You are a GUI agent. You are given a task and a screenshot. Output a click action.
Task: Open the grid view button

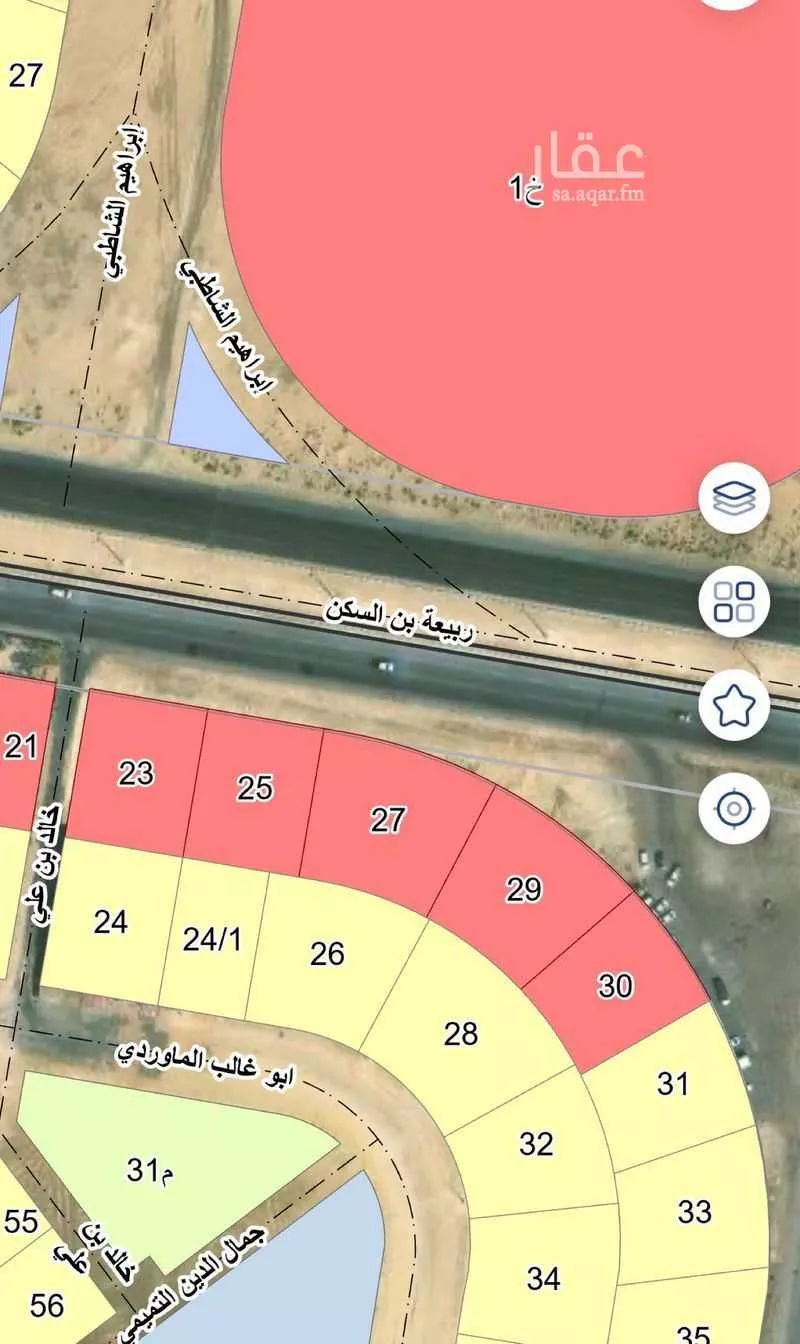734,601
